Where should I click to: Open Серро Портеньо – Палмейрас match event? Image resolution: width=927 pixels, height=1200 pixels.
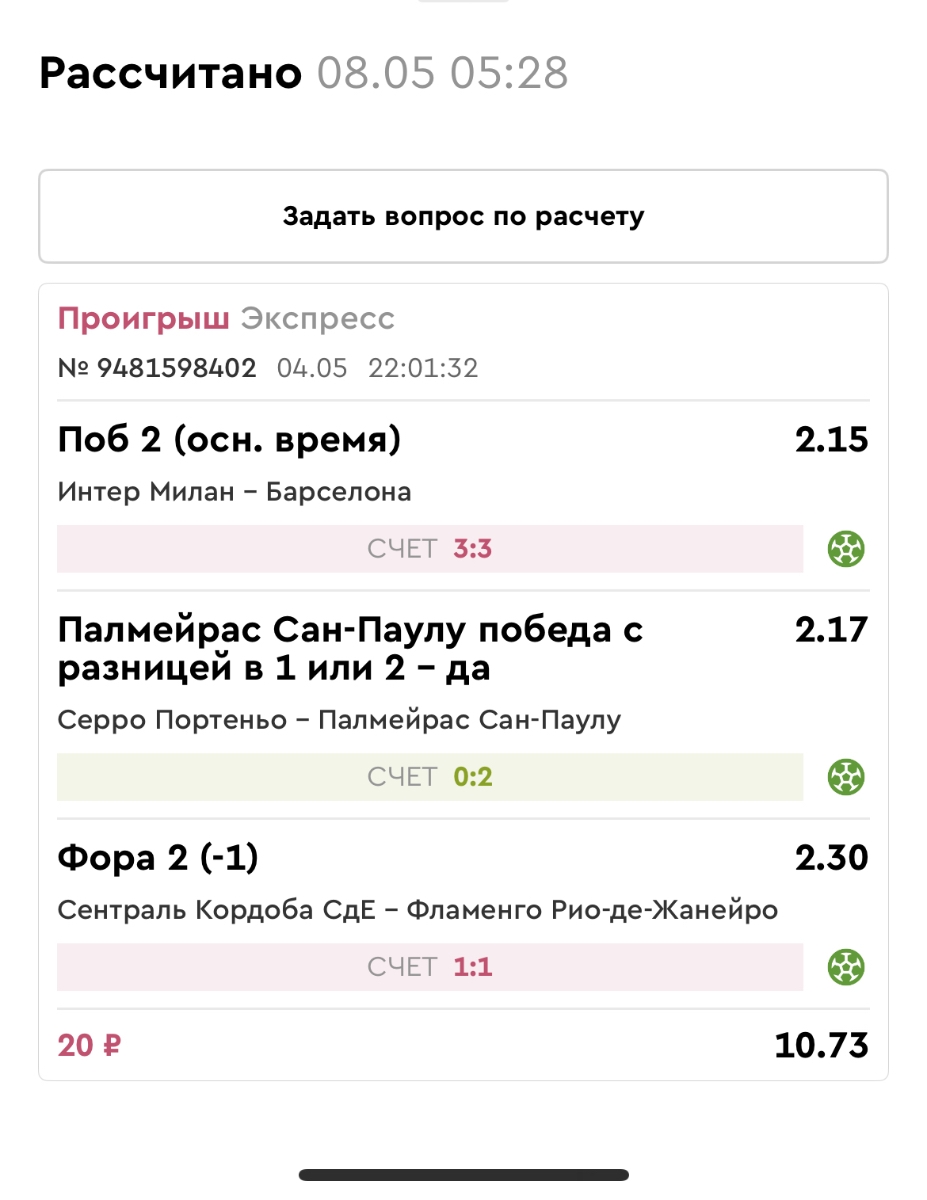(x=339, y=720)
